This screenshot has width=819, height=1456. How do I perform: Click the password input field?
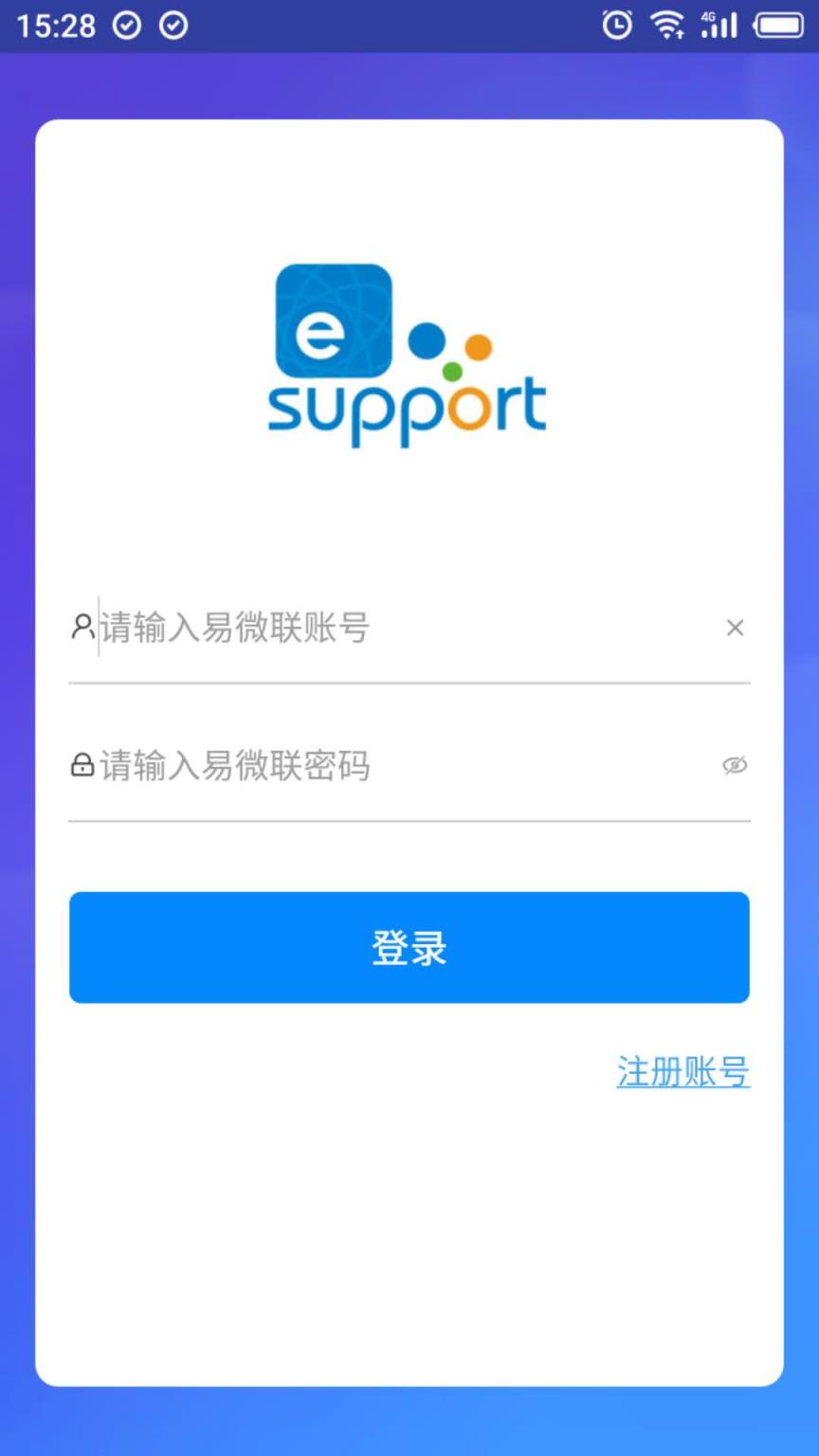tap(379, 766)
